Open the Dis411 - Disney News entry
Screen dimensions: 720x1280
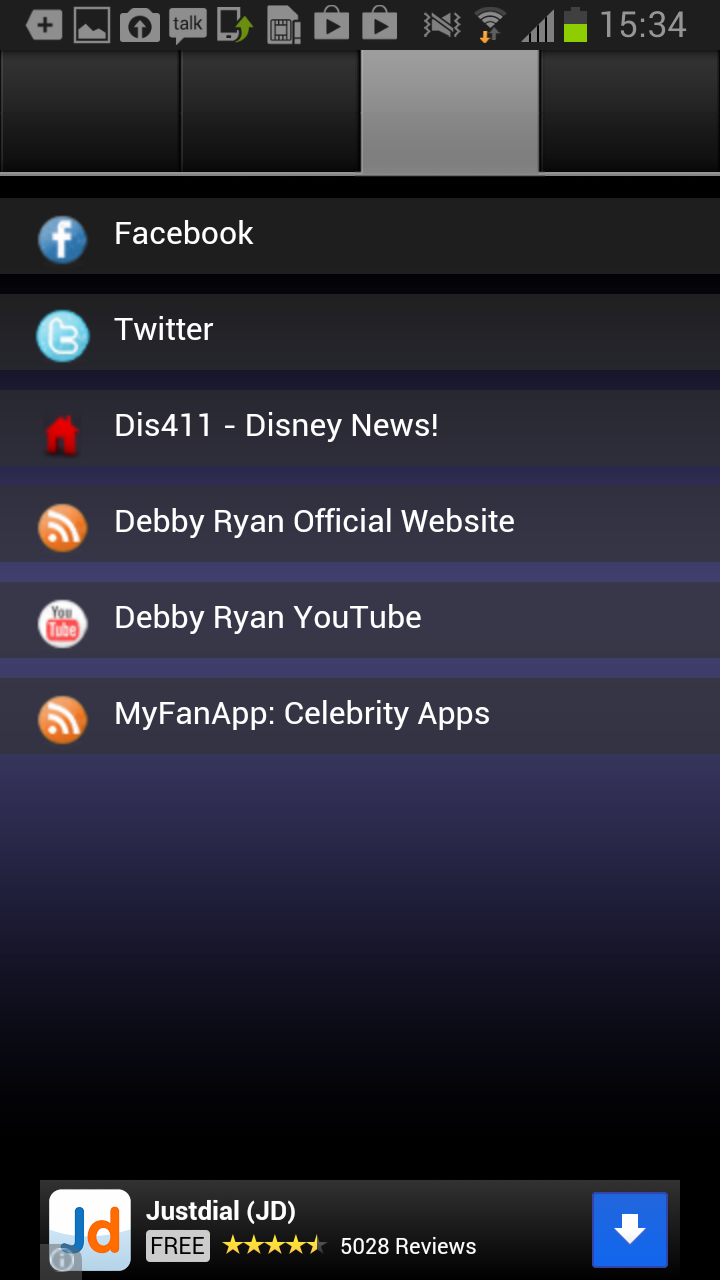click(x=276, y=425)
